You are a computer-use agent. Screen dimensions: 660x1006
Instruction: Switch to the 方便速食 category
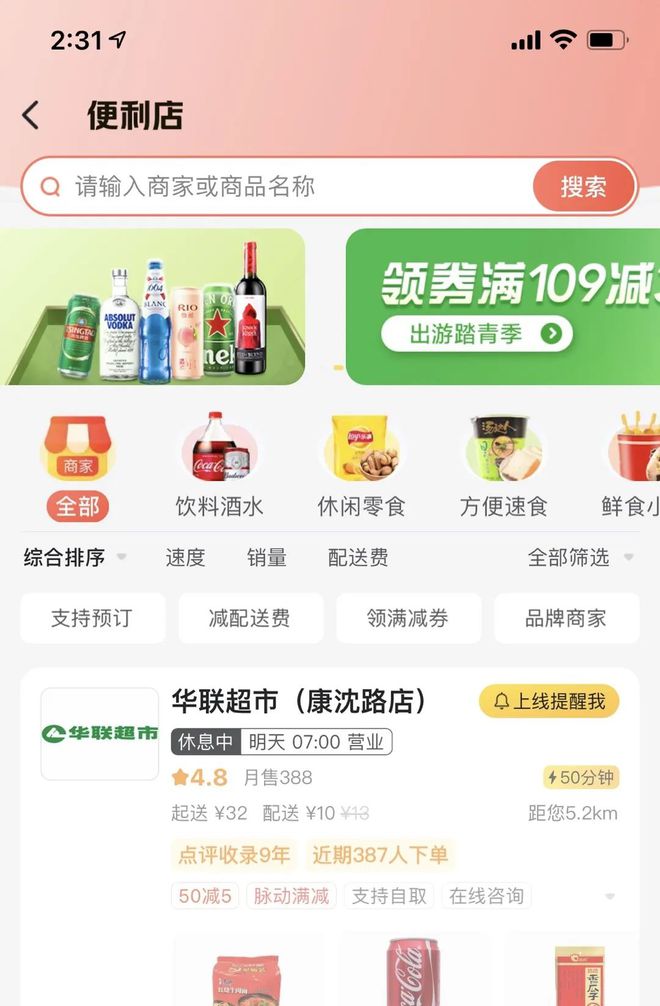point(503,466)
